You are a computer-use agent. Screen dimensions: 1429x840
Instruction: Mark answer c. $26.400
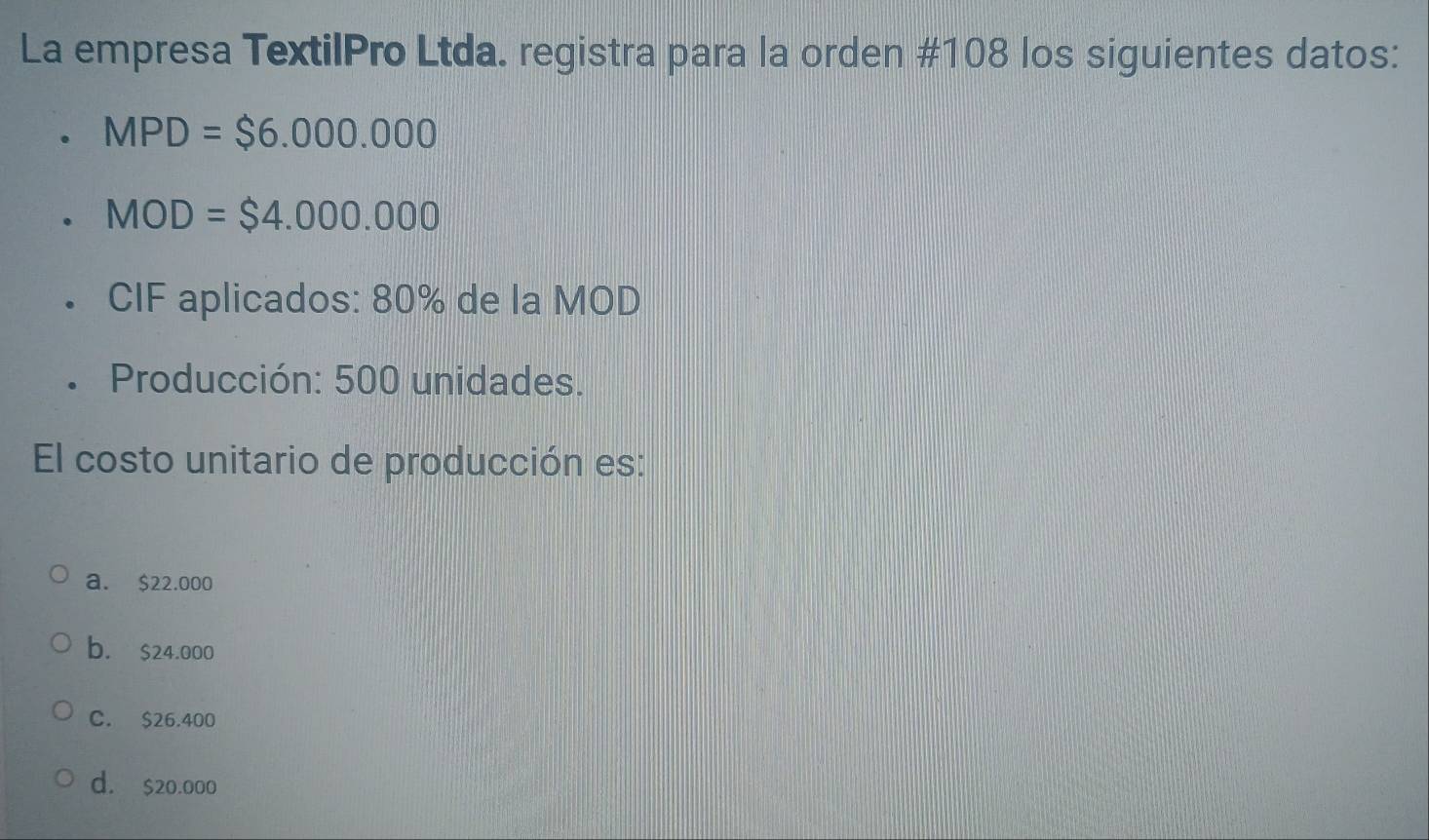(62, 713)
